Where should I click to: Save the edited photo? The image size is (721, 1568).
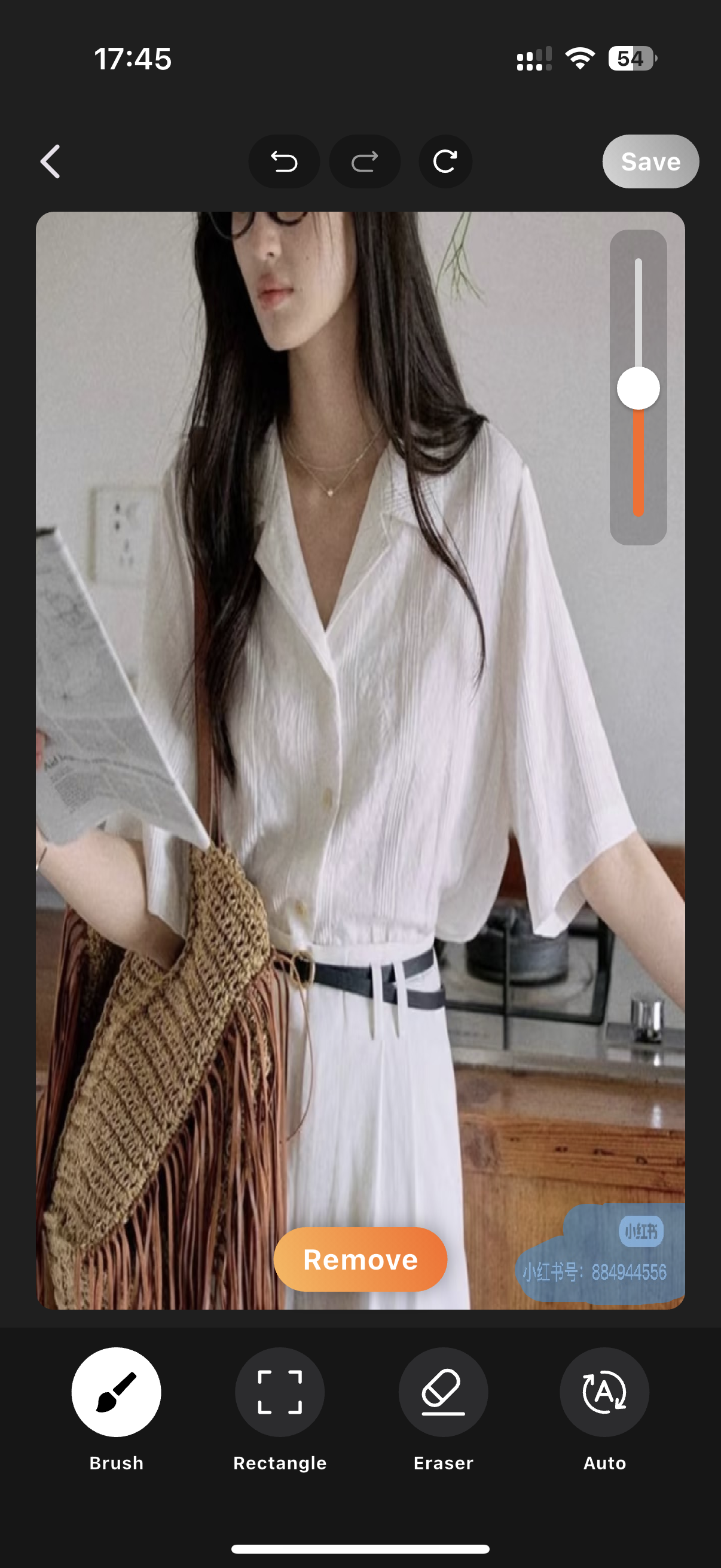click(650, 161)
